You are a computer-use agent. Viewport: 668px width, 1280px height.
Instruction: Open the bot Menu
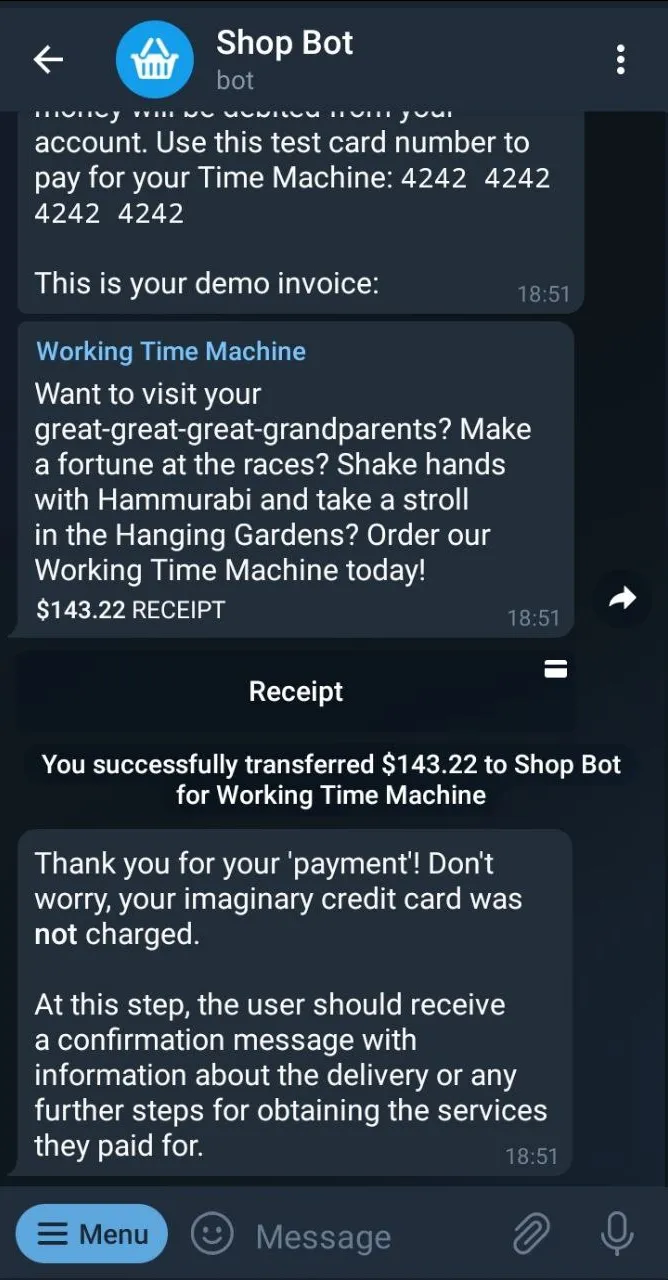point(92,1234)
